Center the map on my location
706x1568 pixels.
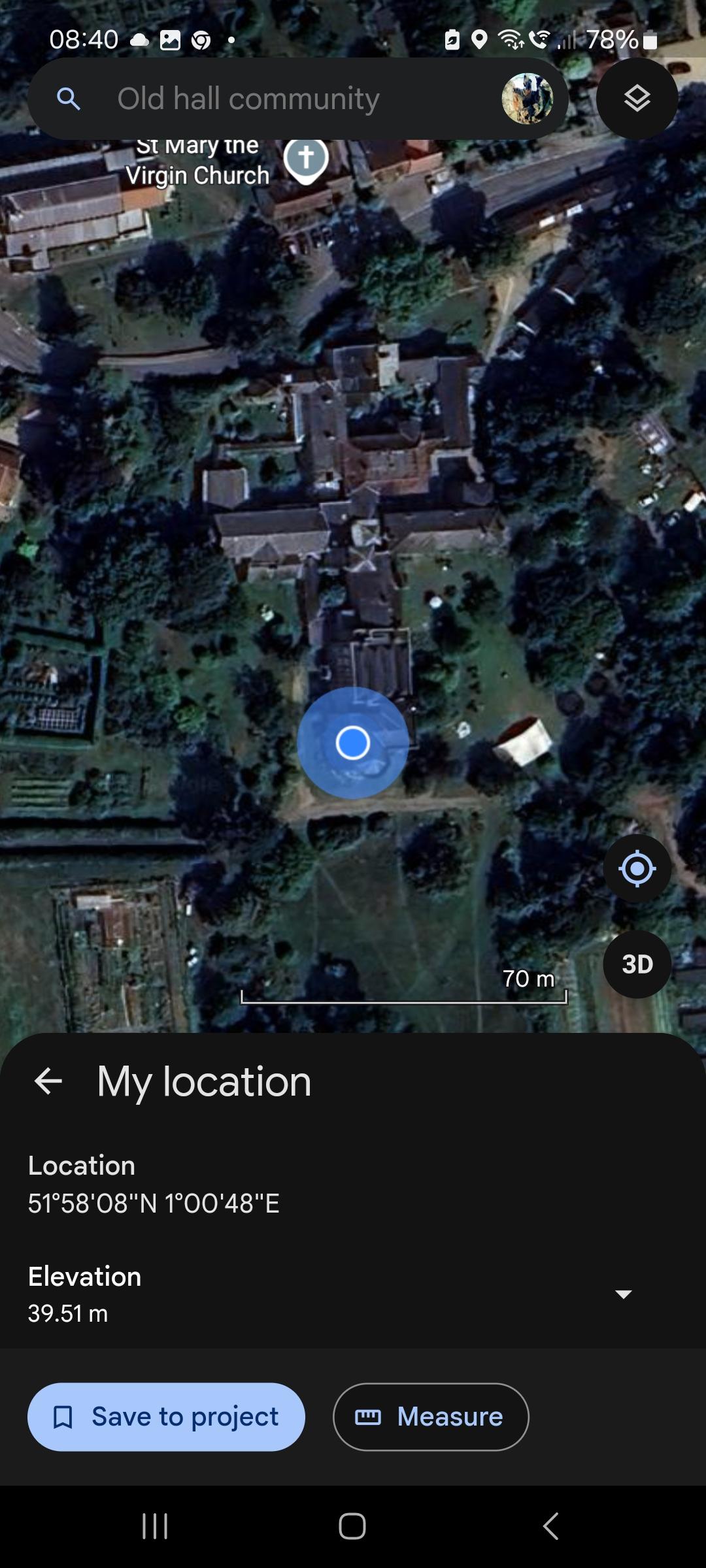637,869
